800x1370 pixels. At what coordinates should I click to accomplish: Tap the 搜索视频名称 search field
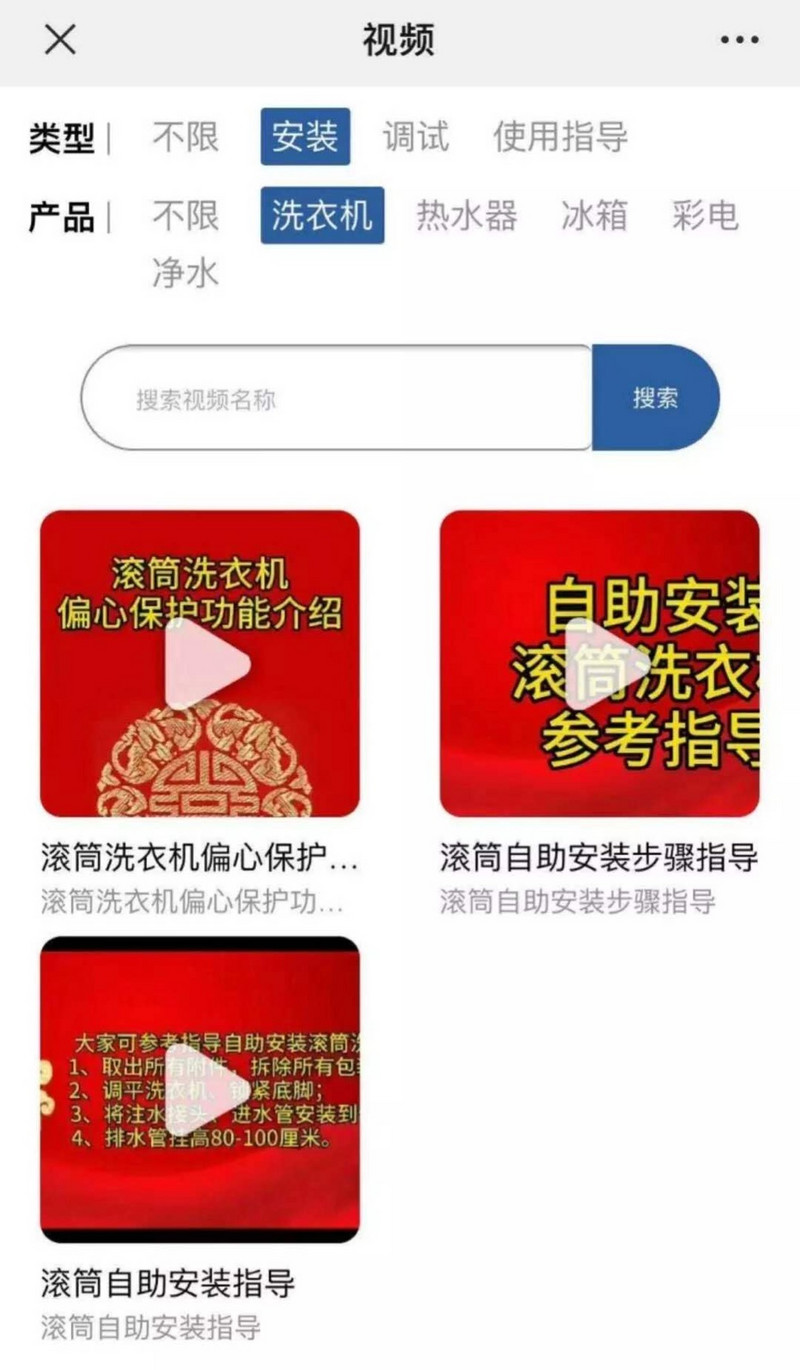[336, 398]
